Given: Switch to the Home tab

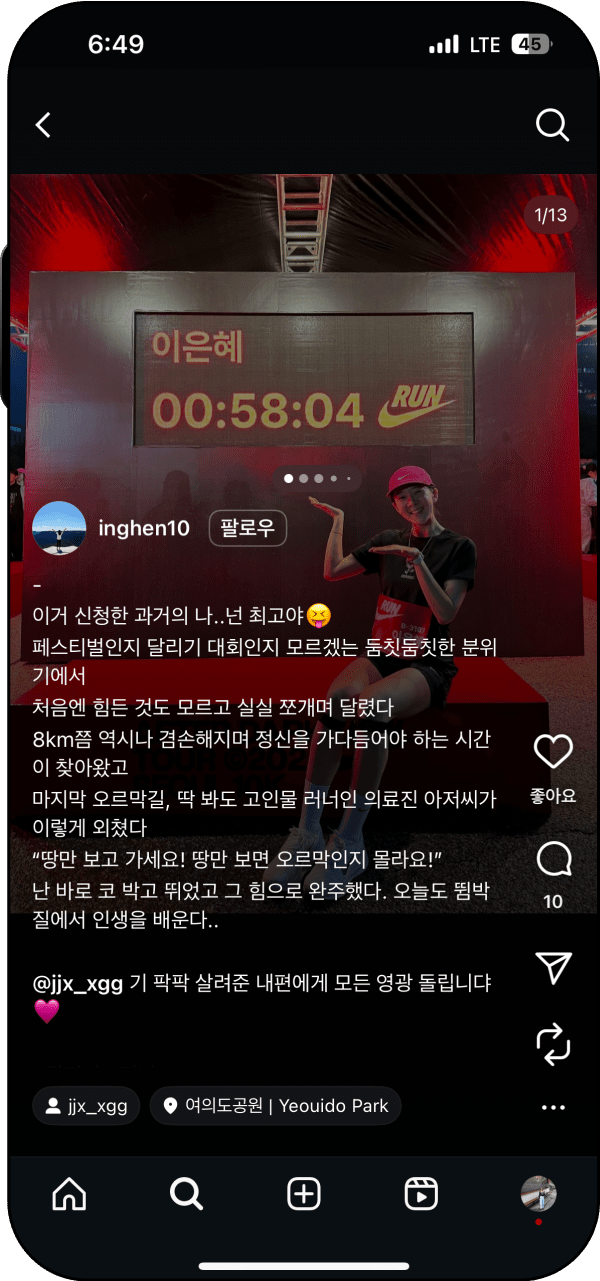Looking at the screenshot, I should click(69, 1193).
